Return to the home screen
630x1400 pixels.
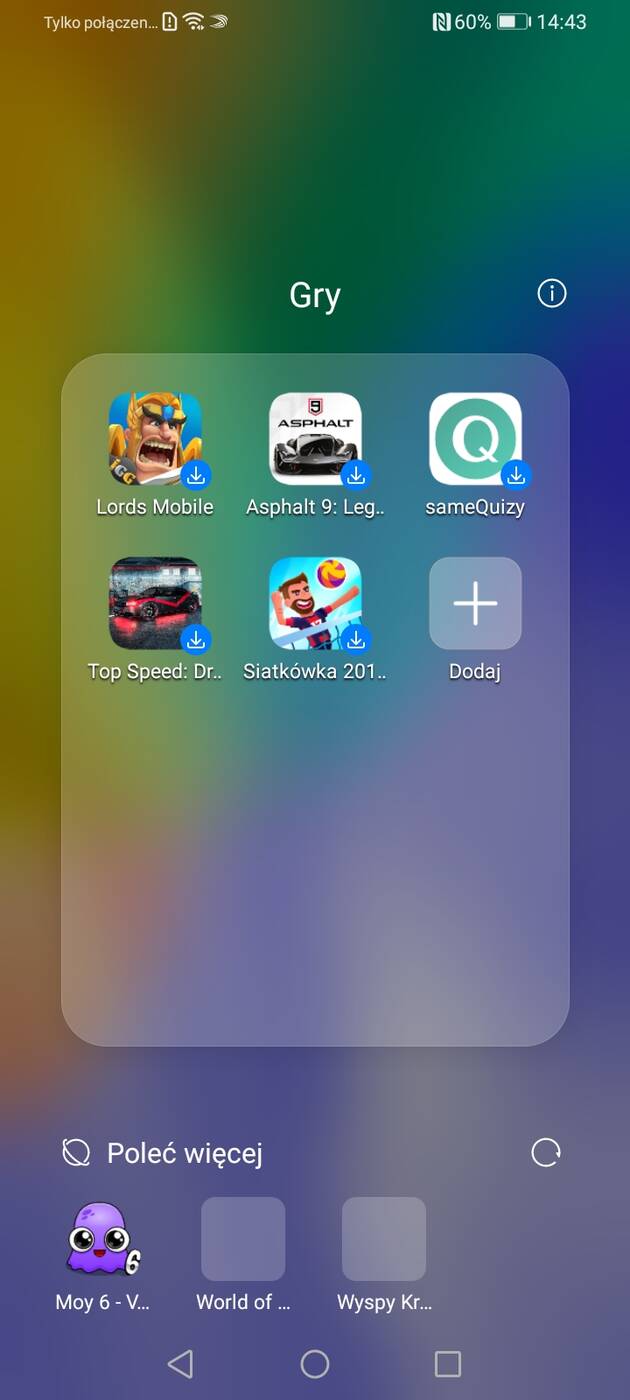point(315,1363)
